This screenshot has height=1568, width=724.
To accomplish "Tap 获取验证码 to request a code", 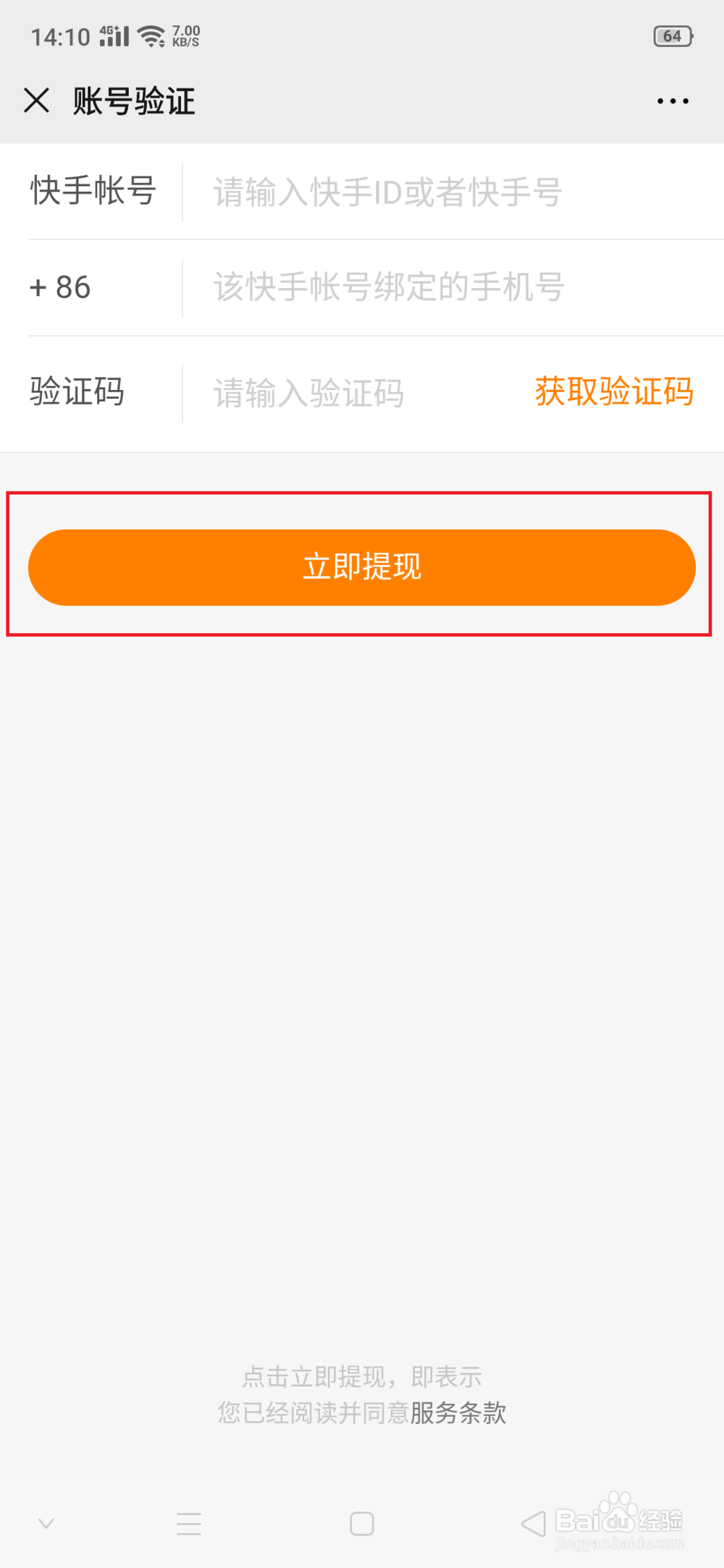I will pyautogui.click(x=613, y=391).
